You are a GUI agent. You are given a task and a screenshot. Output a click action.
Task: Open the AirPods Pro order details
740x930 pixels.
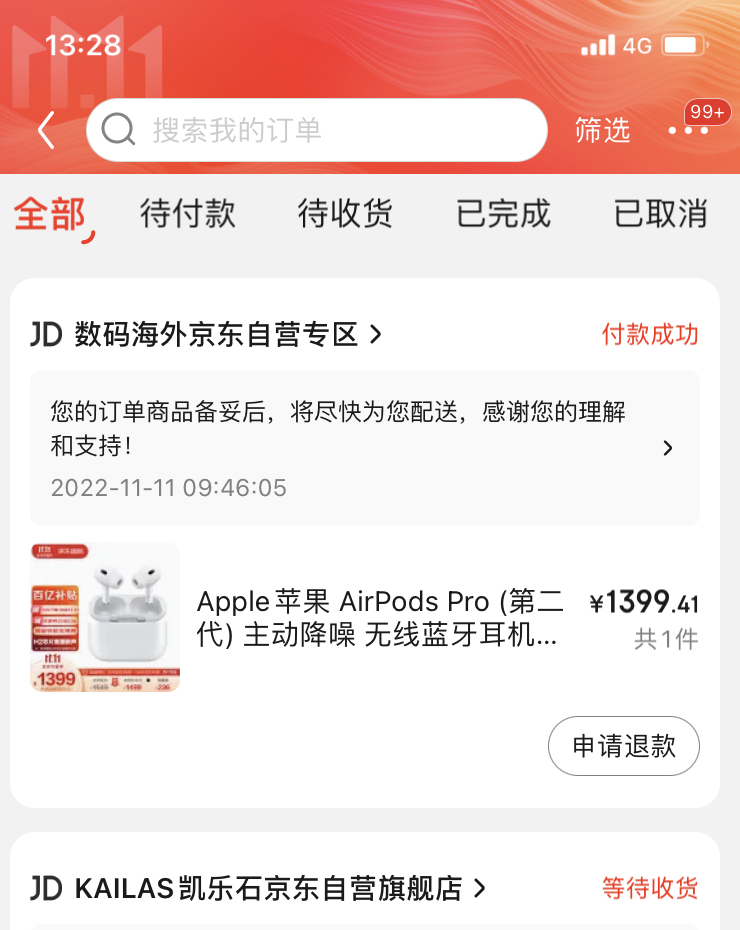click(x=378, y=617)
